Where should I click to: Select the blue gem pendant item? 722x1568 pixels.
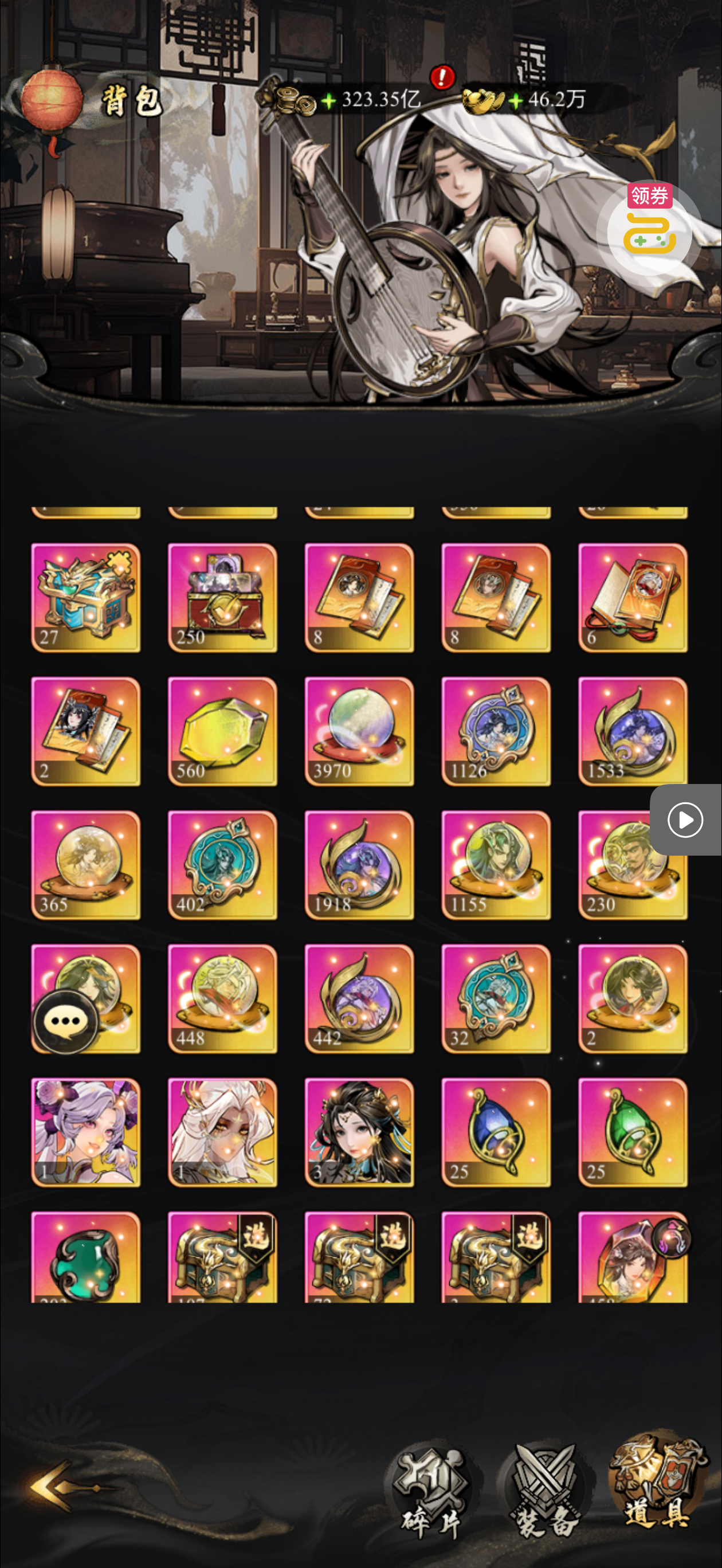click(496, 1132)
